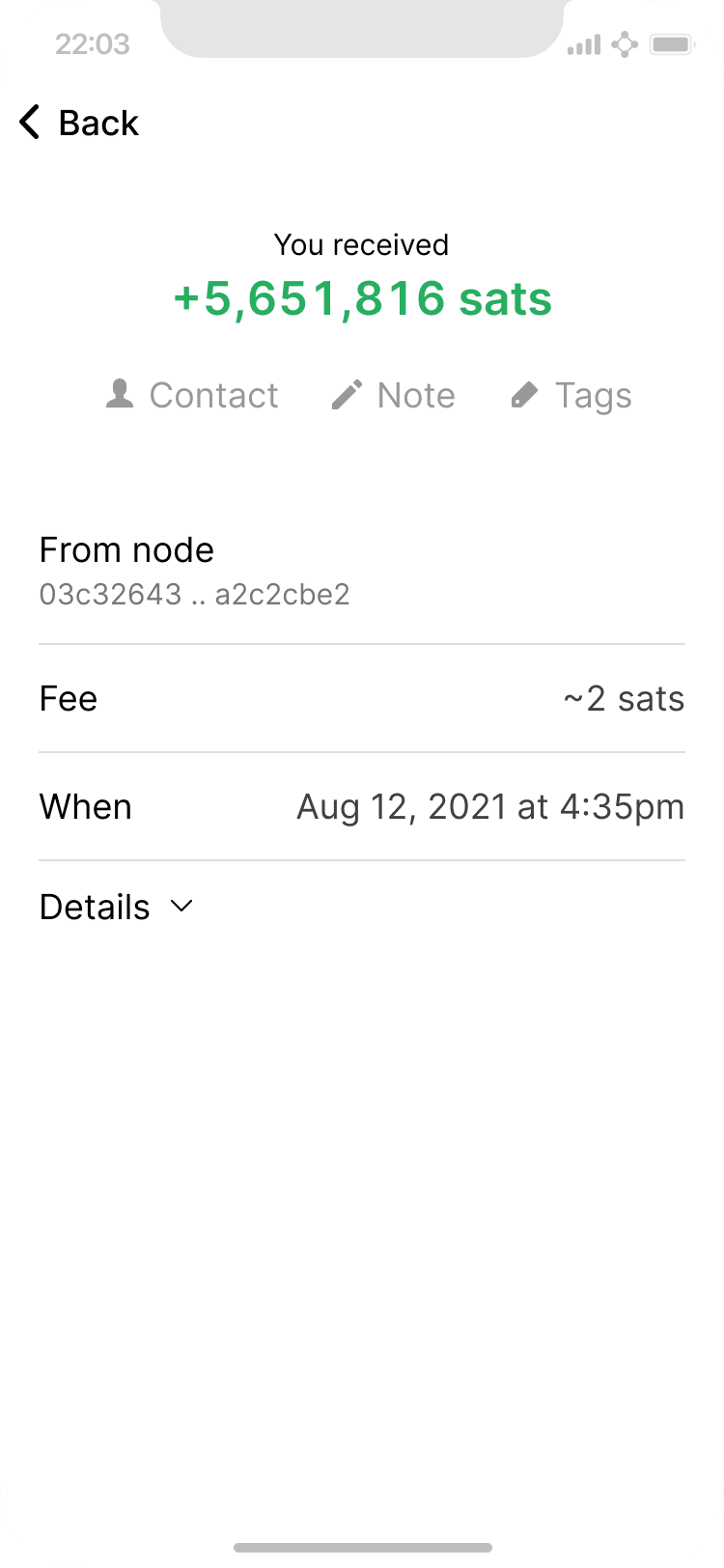Go back to the previous screen
Image resolution: width=724 pixels, height=1568 pixels.
tap(79, 124)
